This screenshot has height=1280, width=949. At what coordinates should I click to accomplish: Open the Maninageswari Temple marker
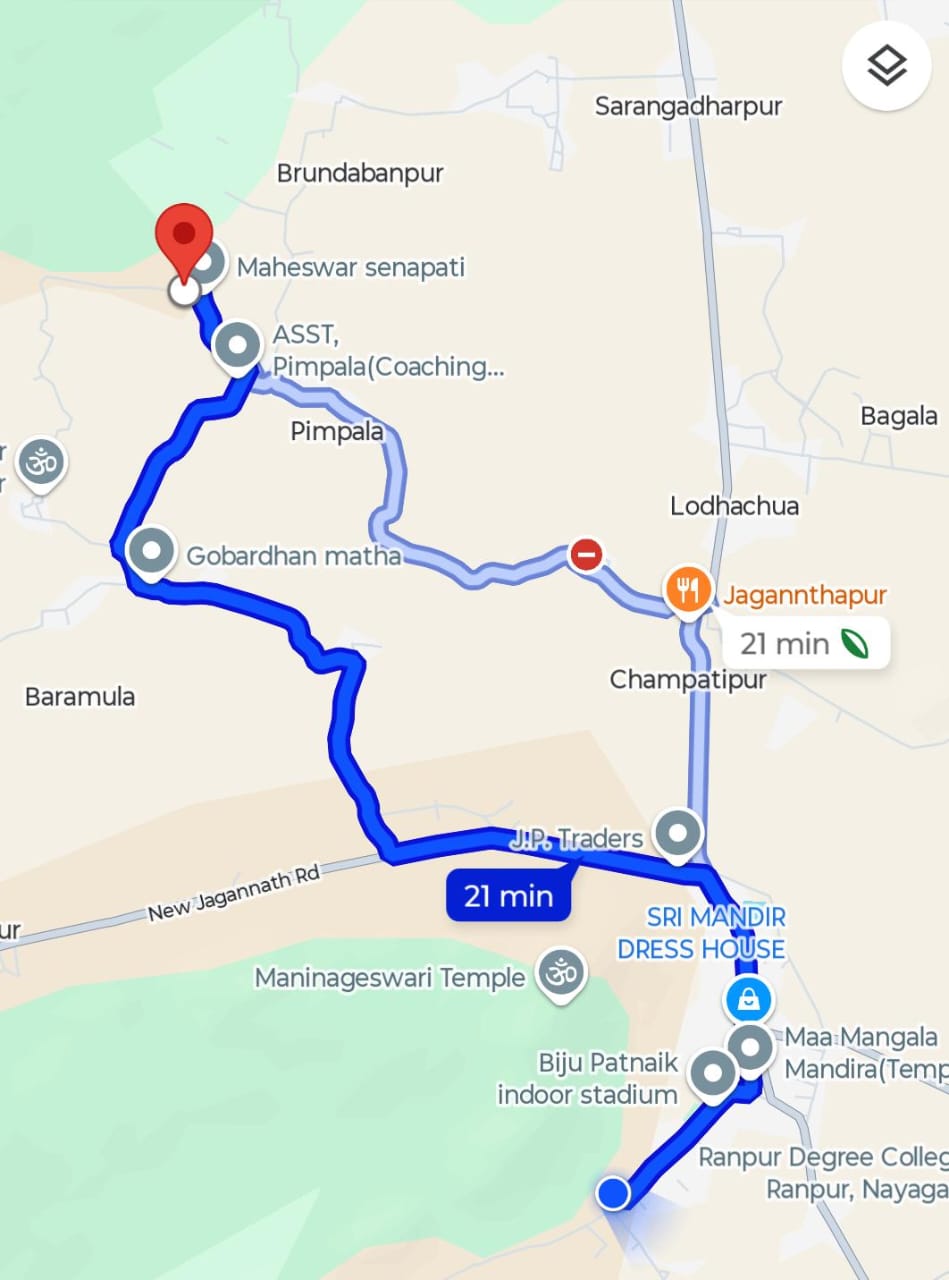(561, 972)
